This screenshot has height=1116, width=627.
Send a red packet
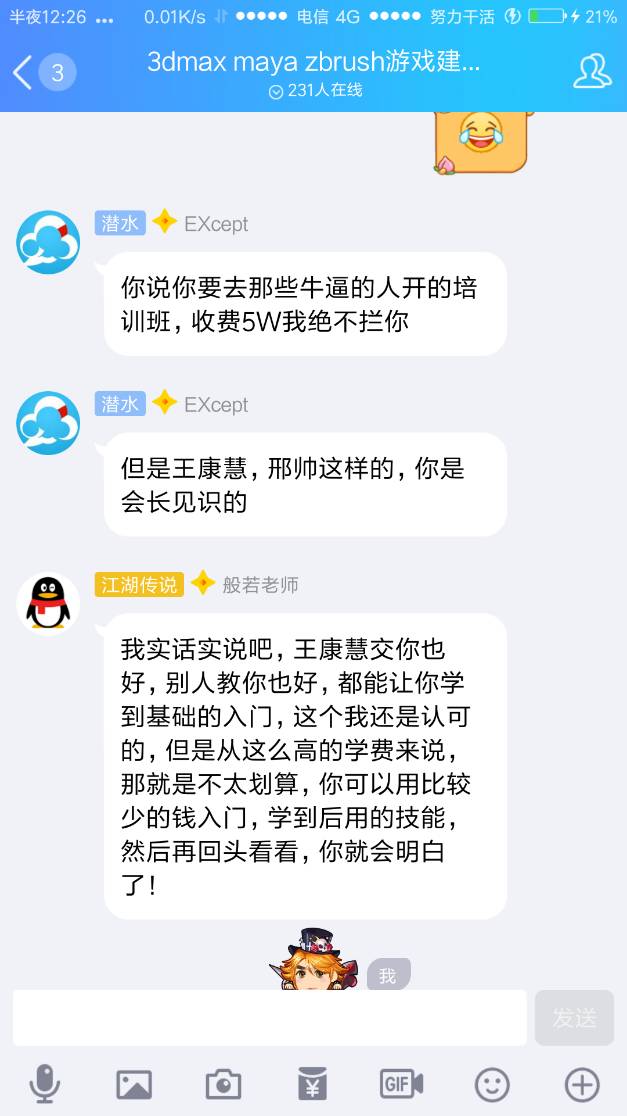[312, 1084]
